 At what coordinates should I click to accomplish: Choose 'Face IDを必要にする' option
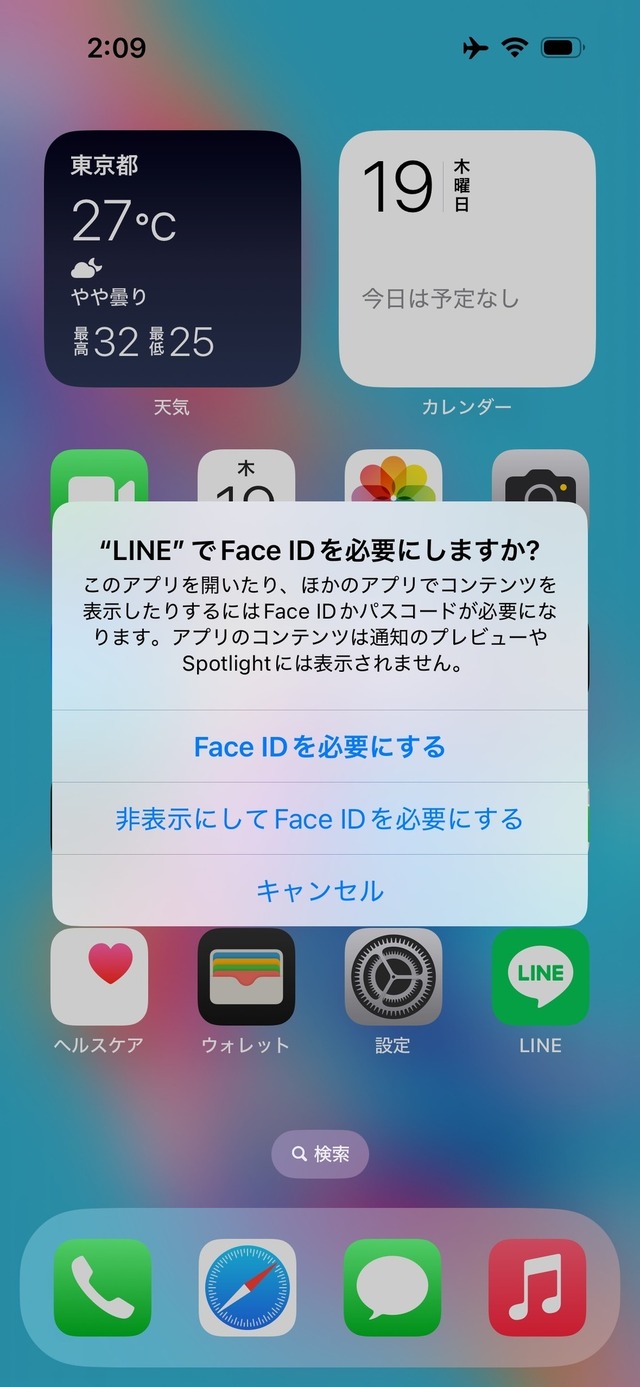(x=320, y=747)
